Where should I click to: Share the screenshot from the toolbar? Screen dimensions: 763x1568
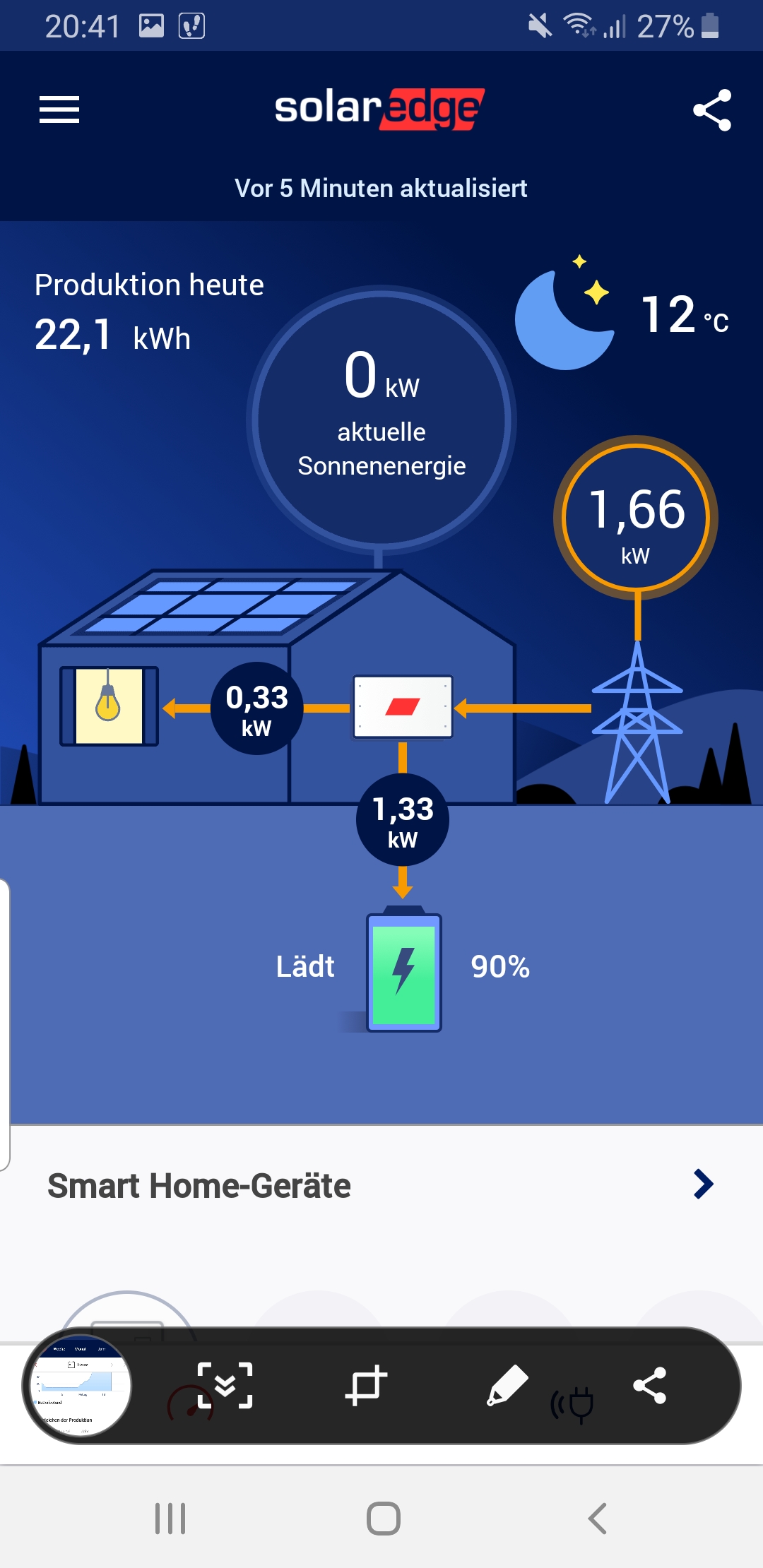pos(650,1386)
